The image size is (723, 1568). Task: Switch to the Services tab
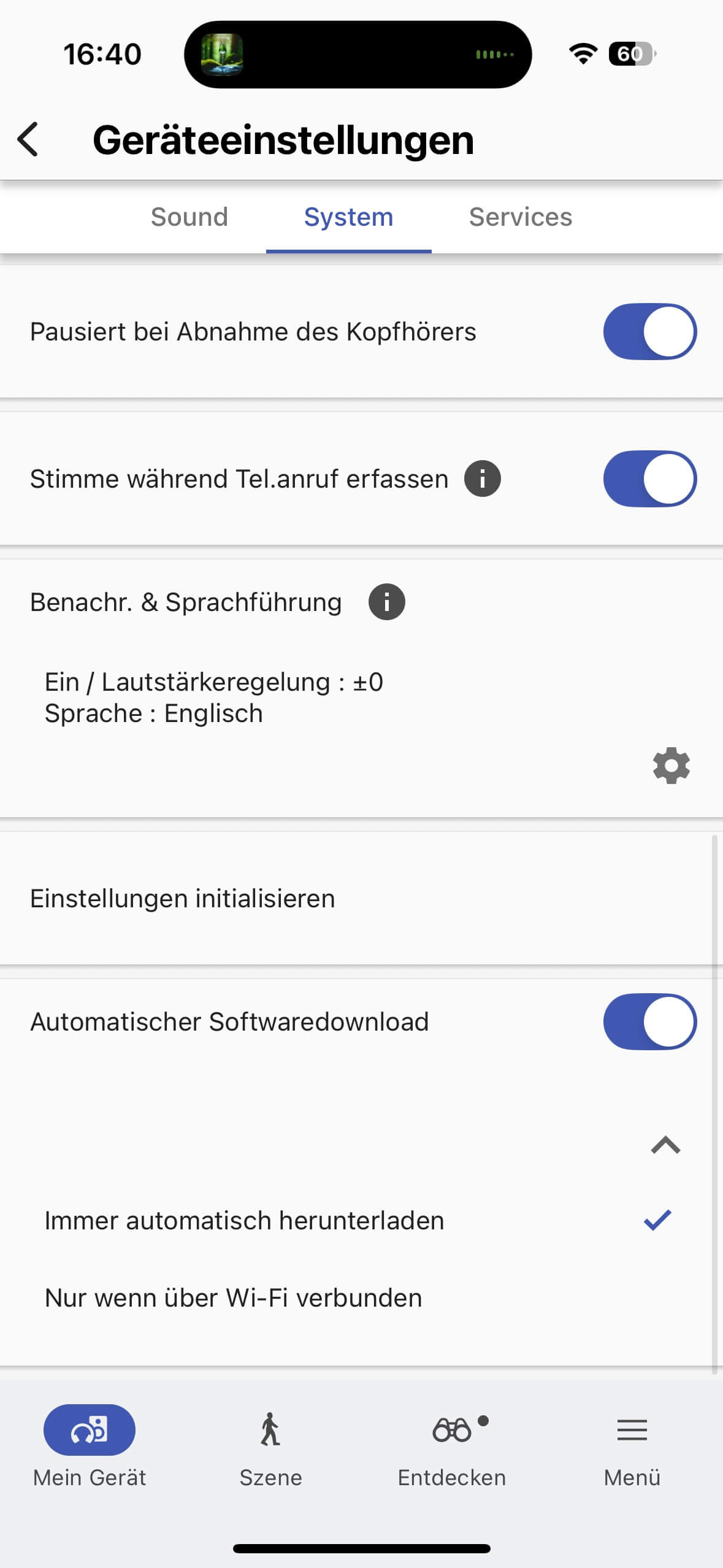pyautogui.click(x=521, y=217)
